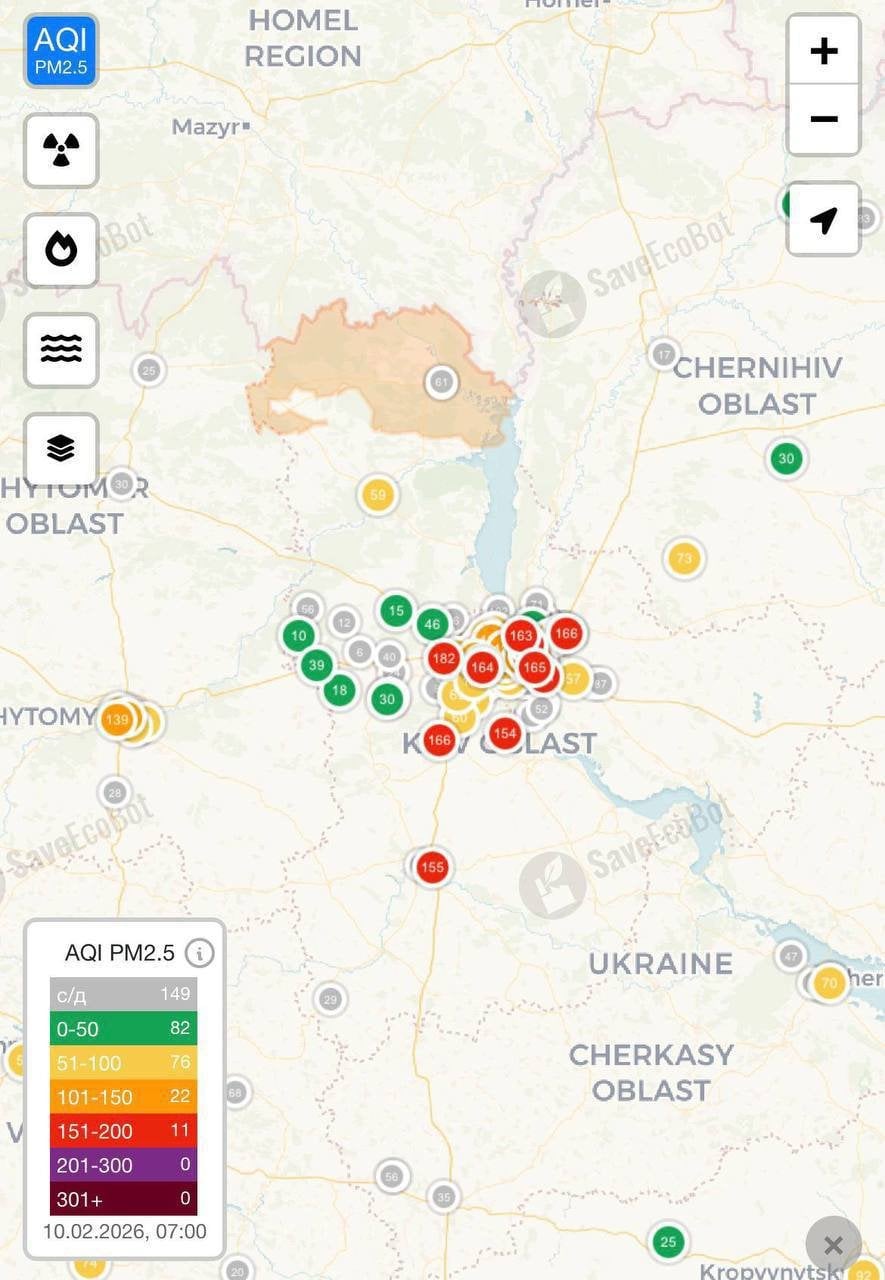
Task: Open the grey marker 61 in the shaded zone
Action: tap(441, 382)
